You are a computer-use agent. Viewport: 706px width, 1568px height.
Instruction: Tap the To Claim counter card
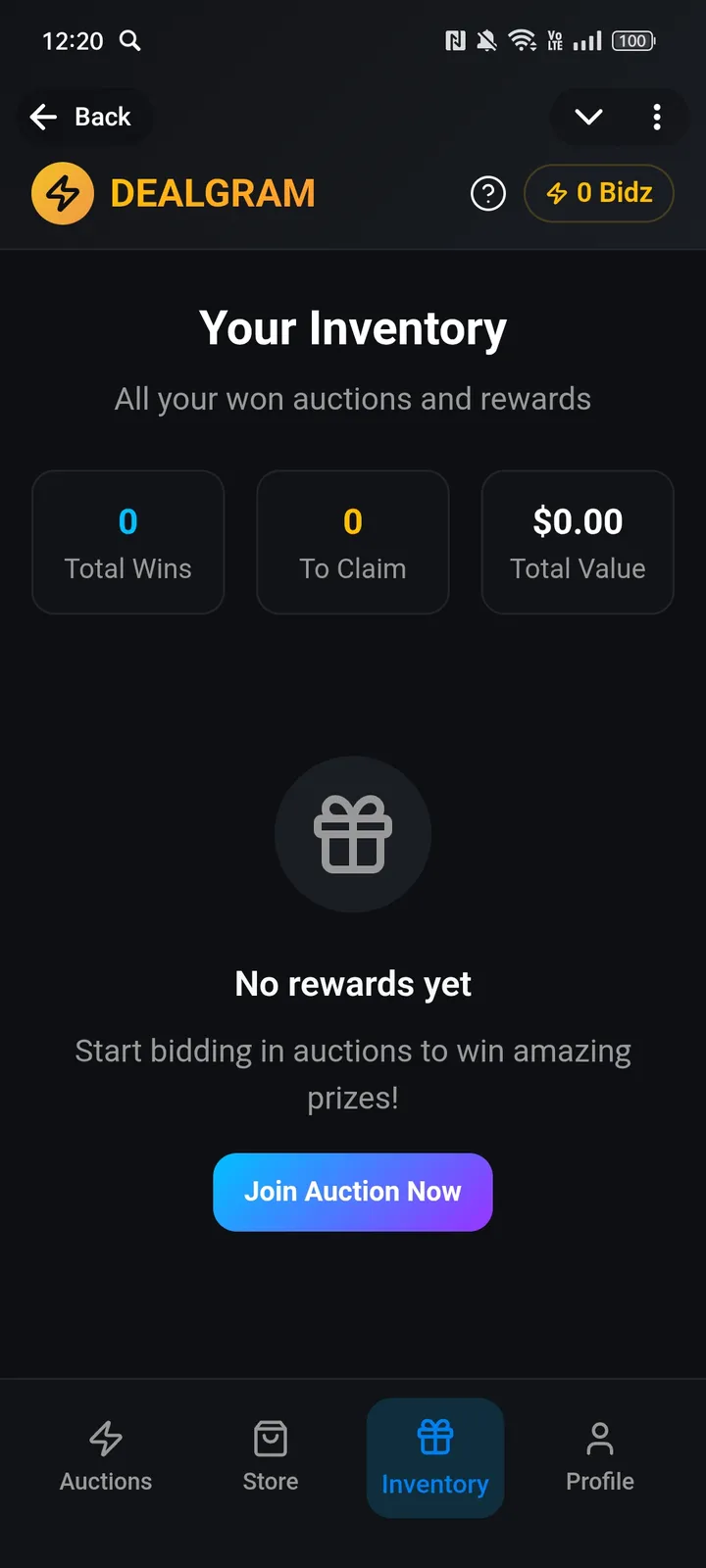(353, 542)
